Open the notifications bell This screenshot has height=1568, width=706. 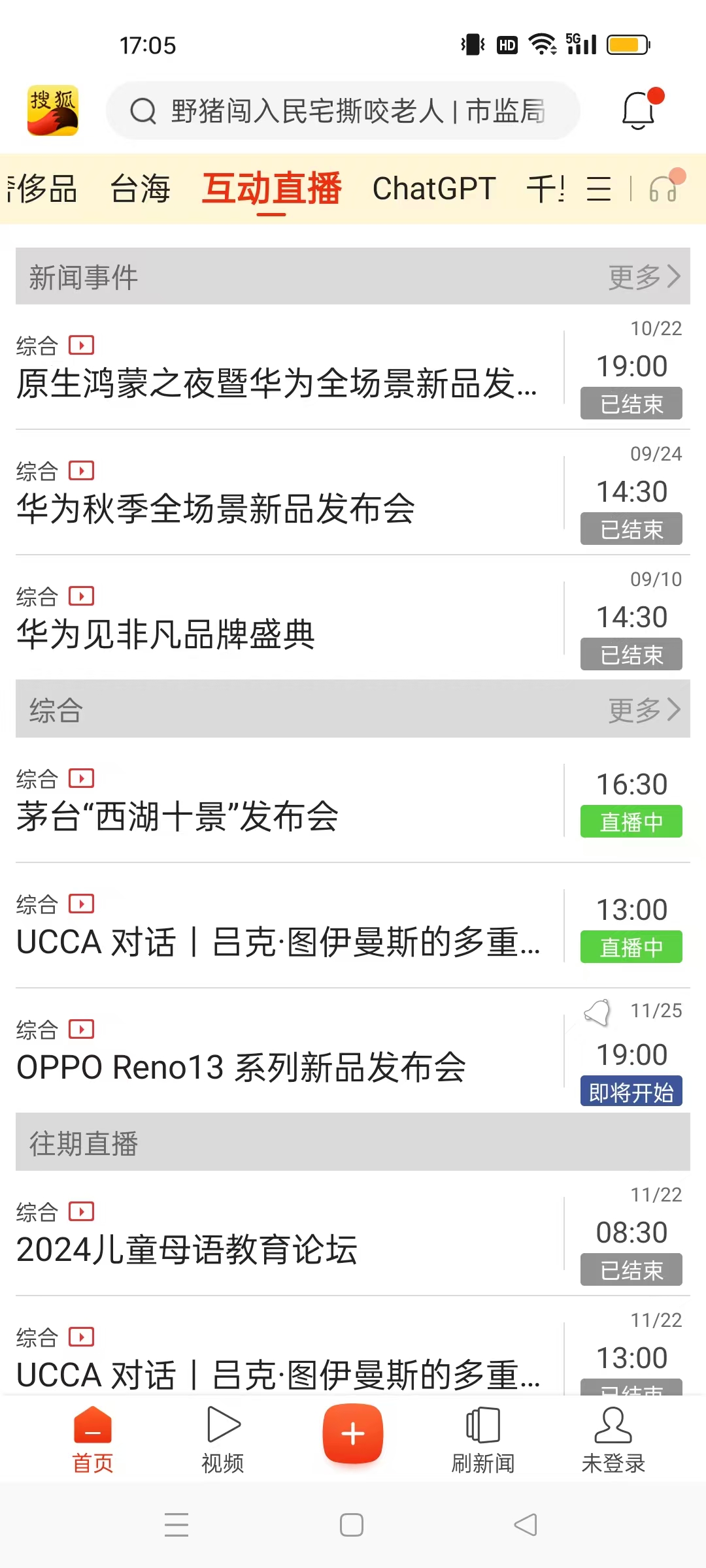click(639, 110)
